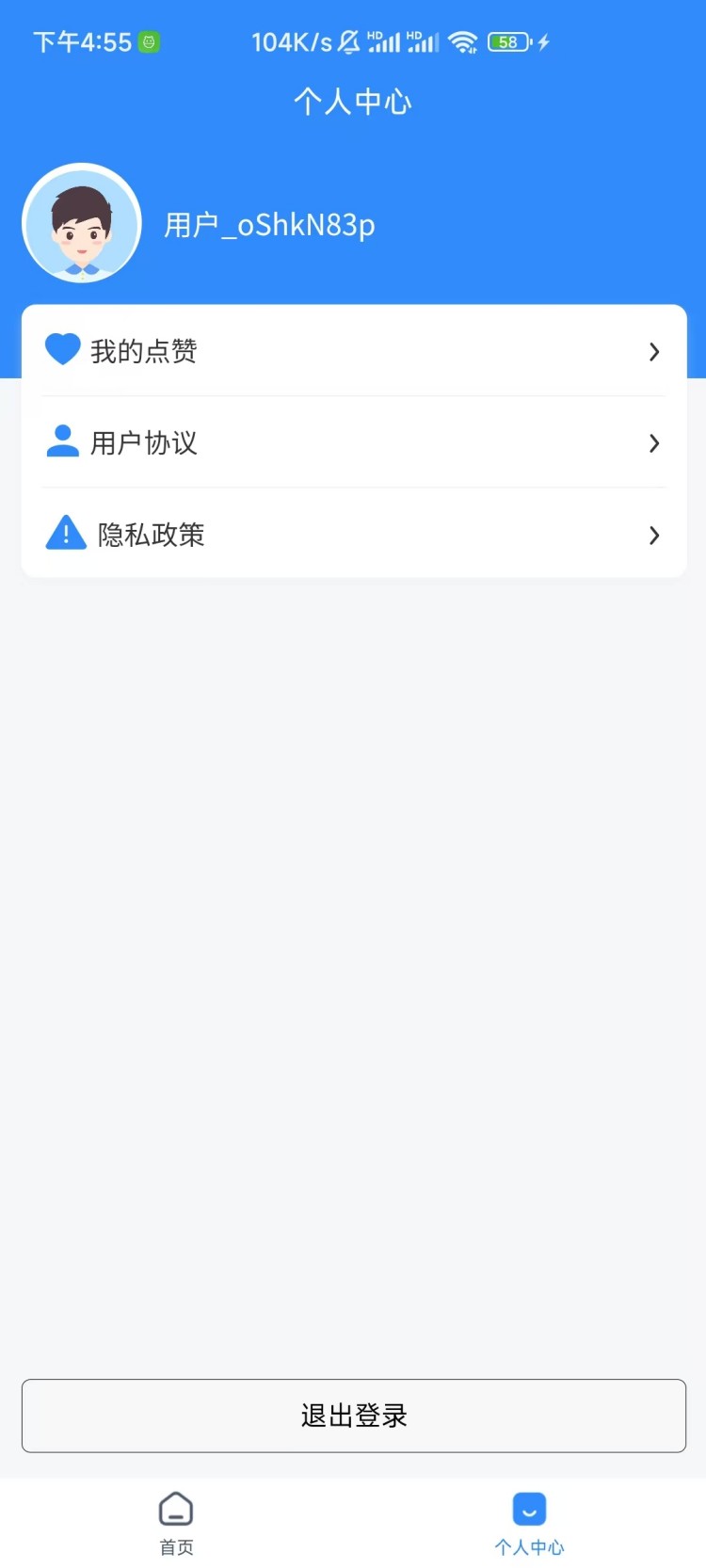The width and height of the screenshot is (706, 1568).
Task: Click the battery indicator showing 58
Action: [x=508, y=41]
